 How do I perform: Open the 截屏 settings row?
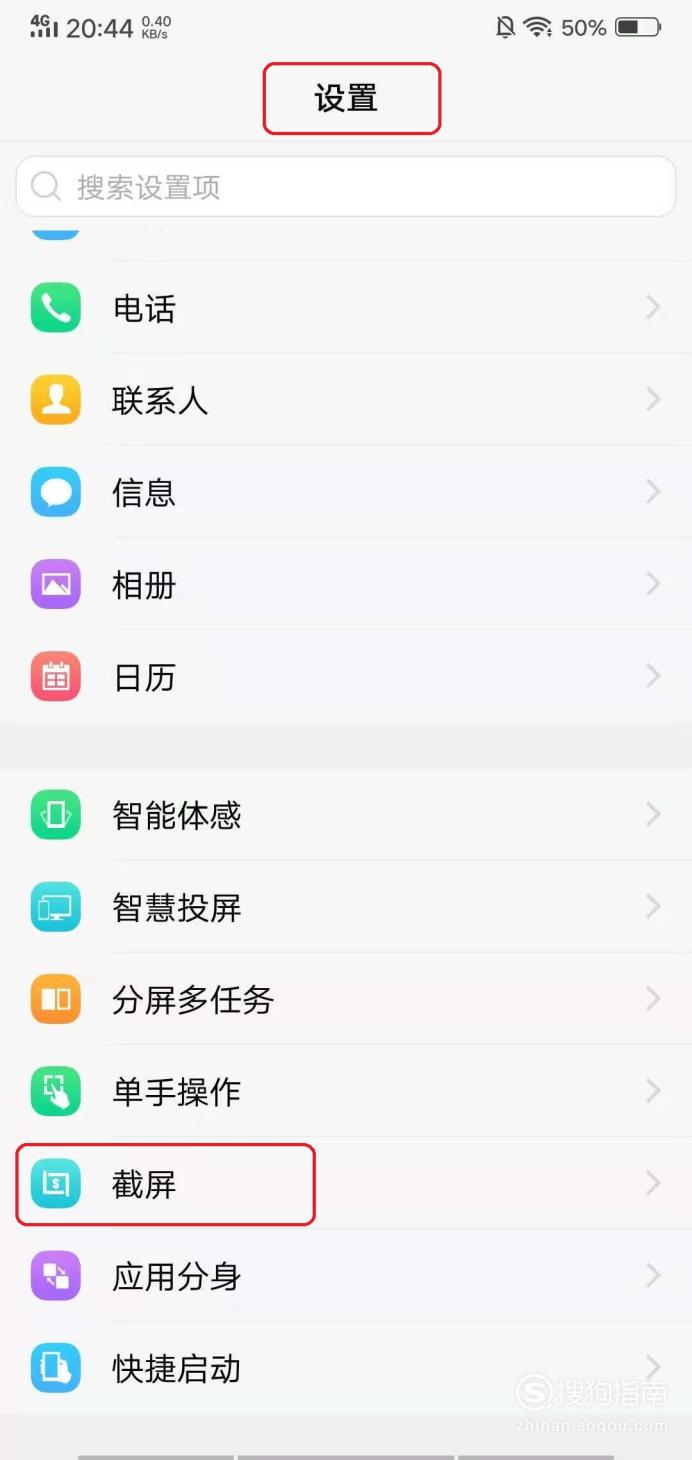(346, 1183)
